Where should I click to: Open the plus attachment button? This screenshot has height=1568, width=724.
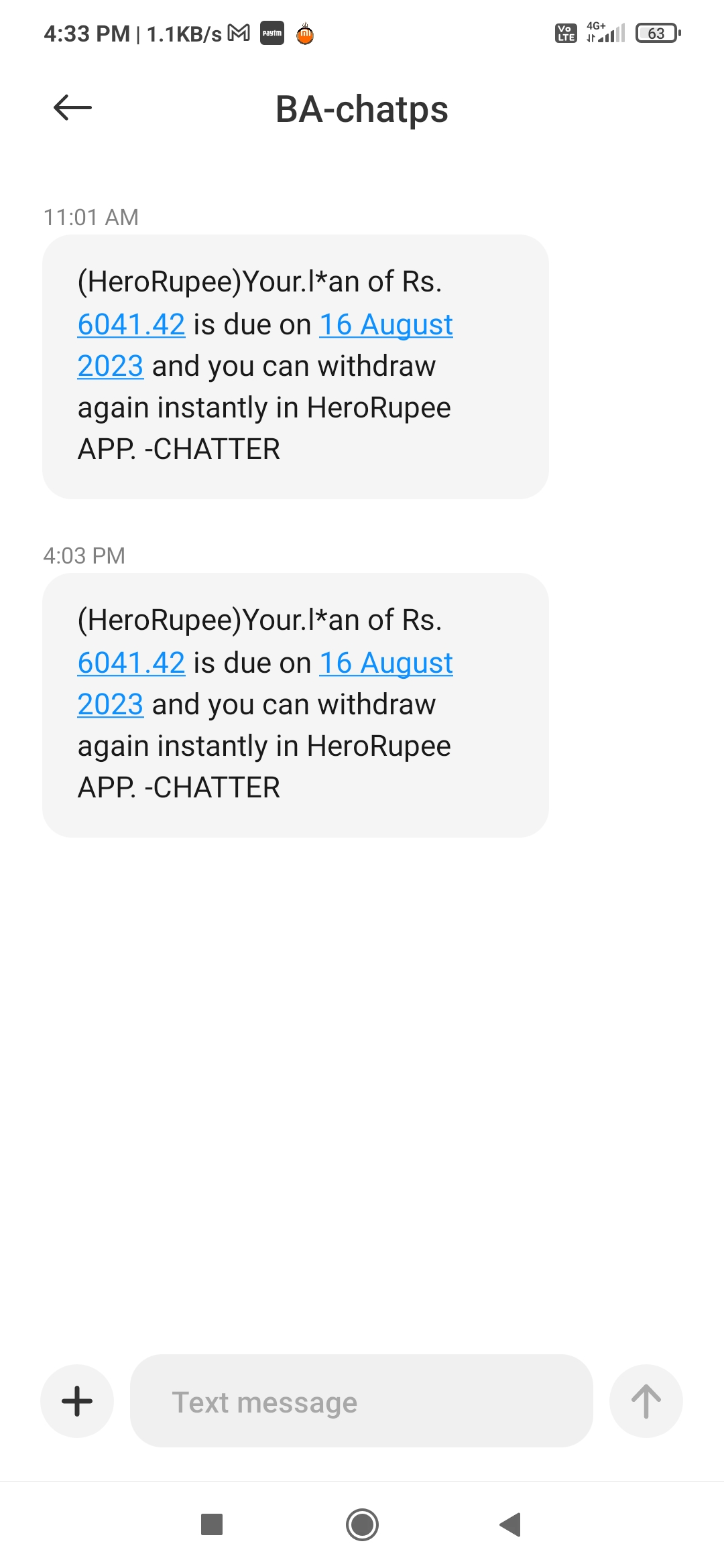(x=77, y=1400)
